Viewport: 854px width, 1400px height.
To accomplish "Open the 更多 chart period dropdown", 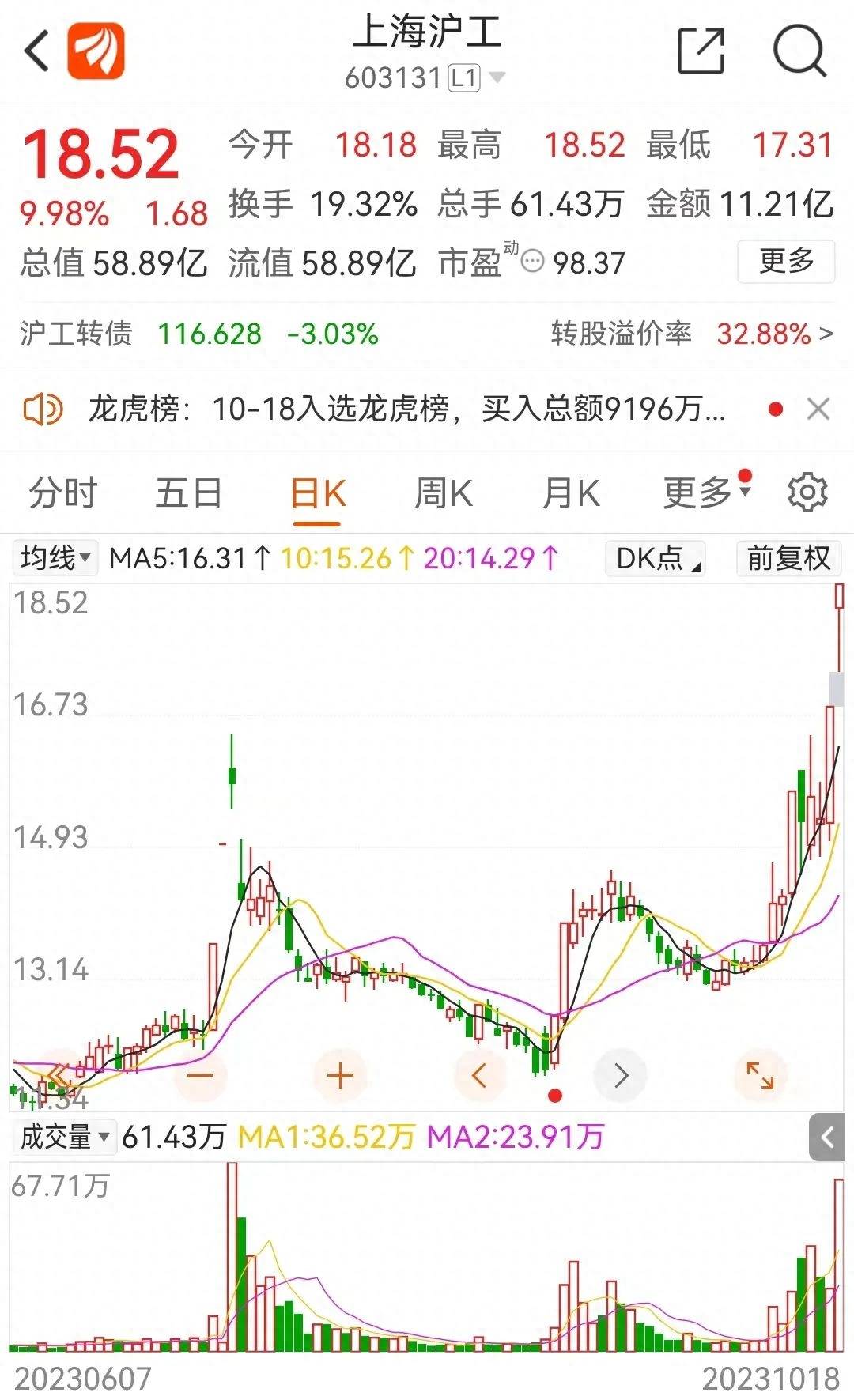I will pyautogui.click(x=706, y=492).
